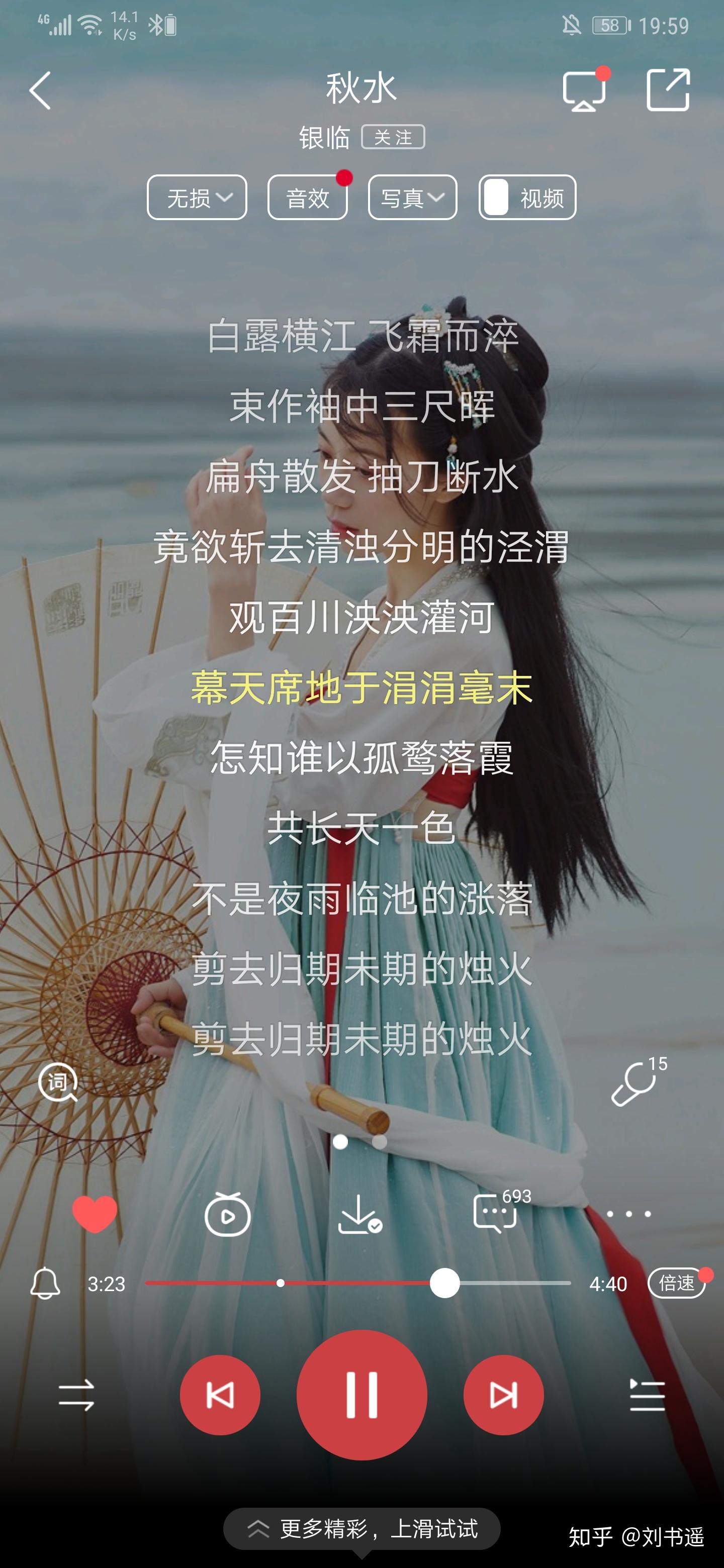724x1568 pixels.
Task: Open the 音效 sound effects options
Action: pyautogui.click(x=308, y=197)
